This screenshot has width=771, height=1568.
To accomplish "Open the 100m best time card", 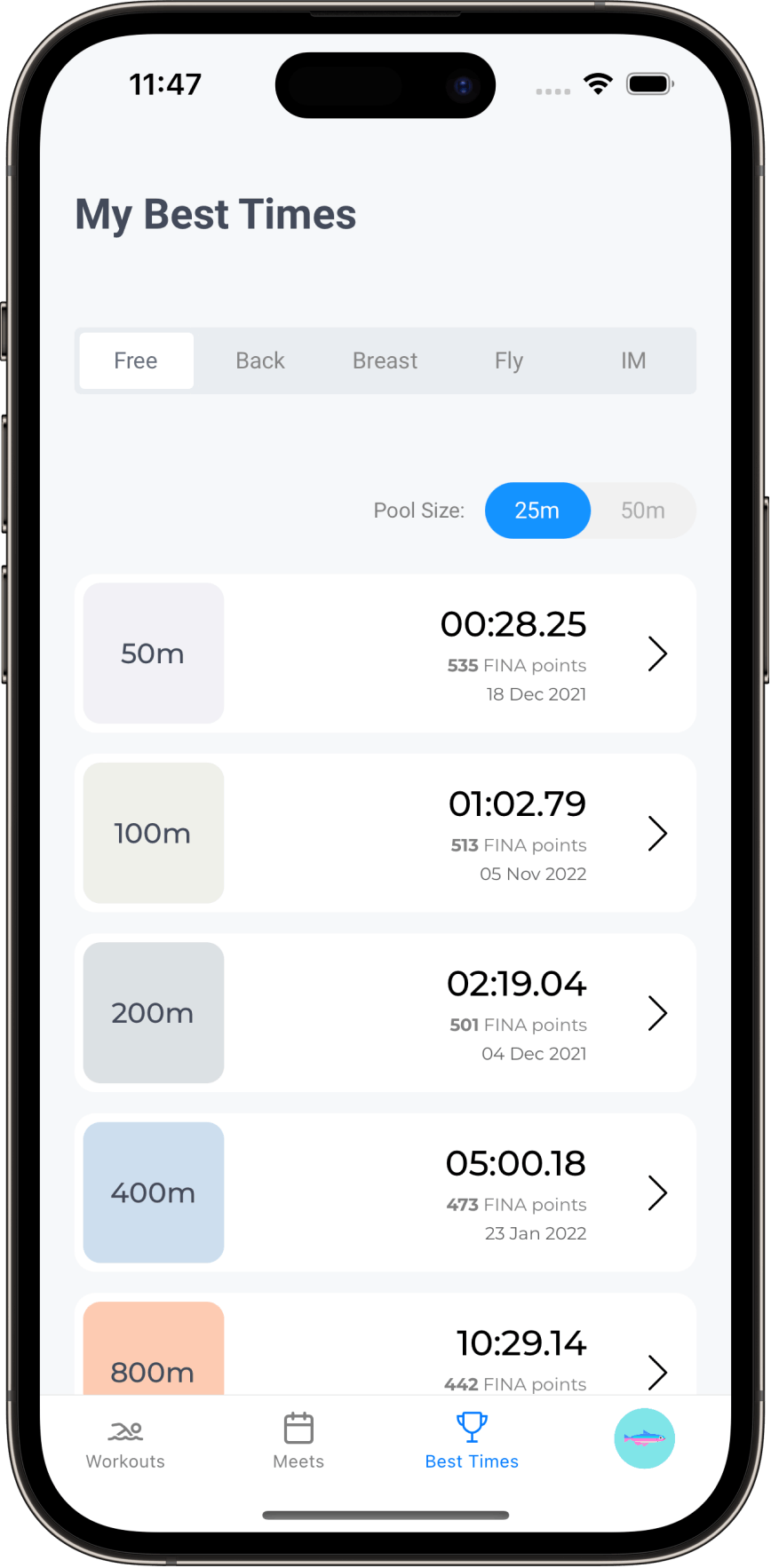I will point(385,833).
